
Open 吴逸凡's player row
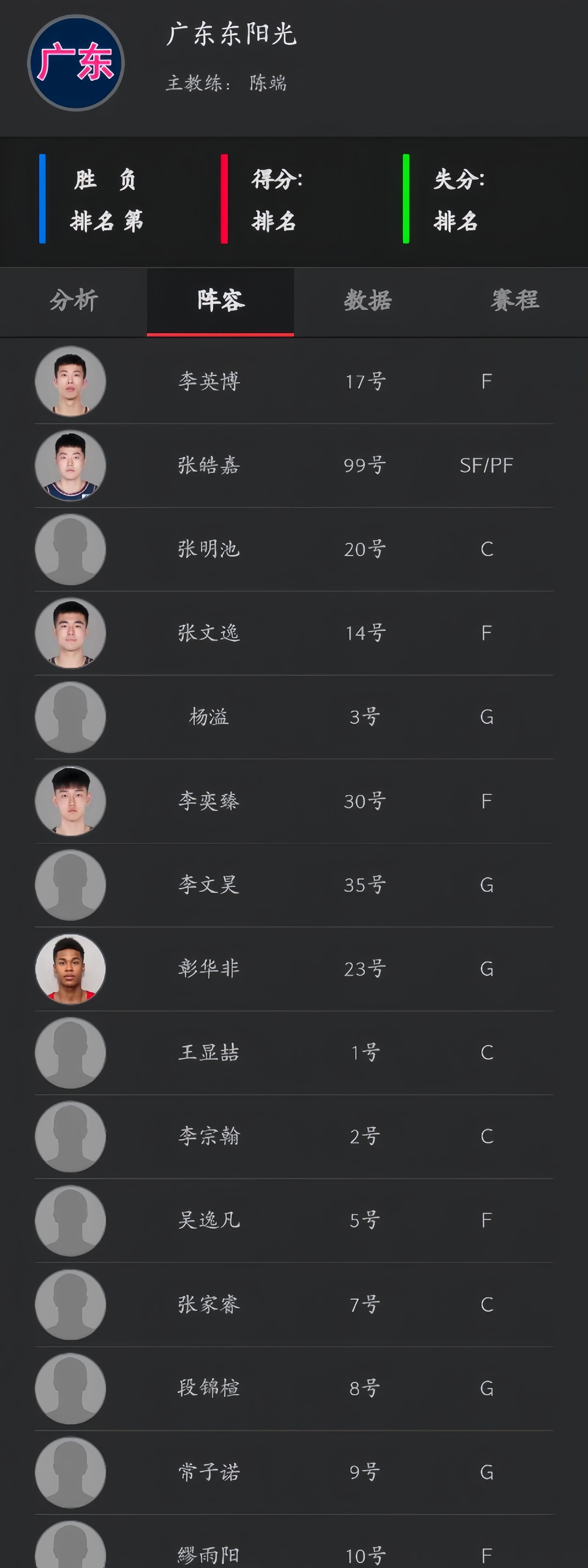(x=294, y=1220)
